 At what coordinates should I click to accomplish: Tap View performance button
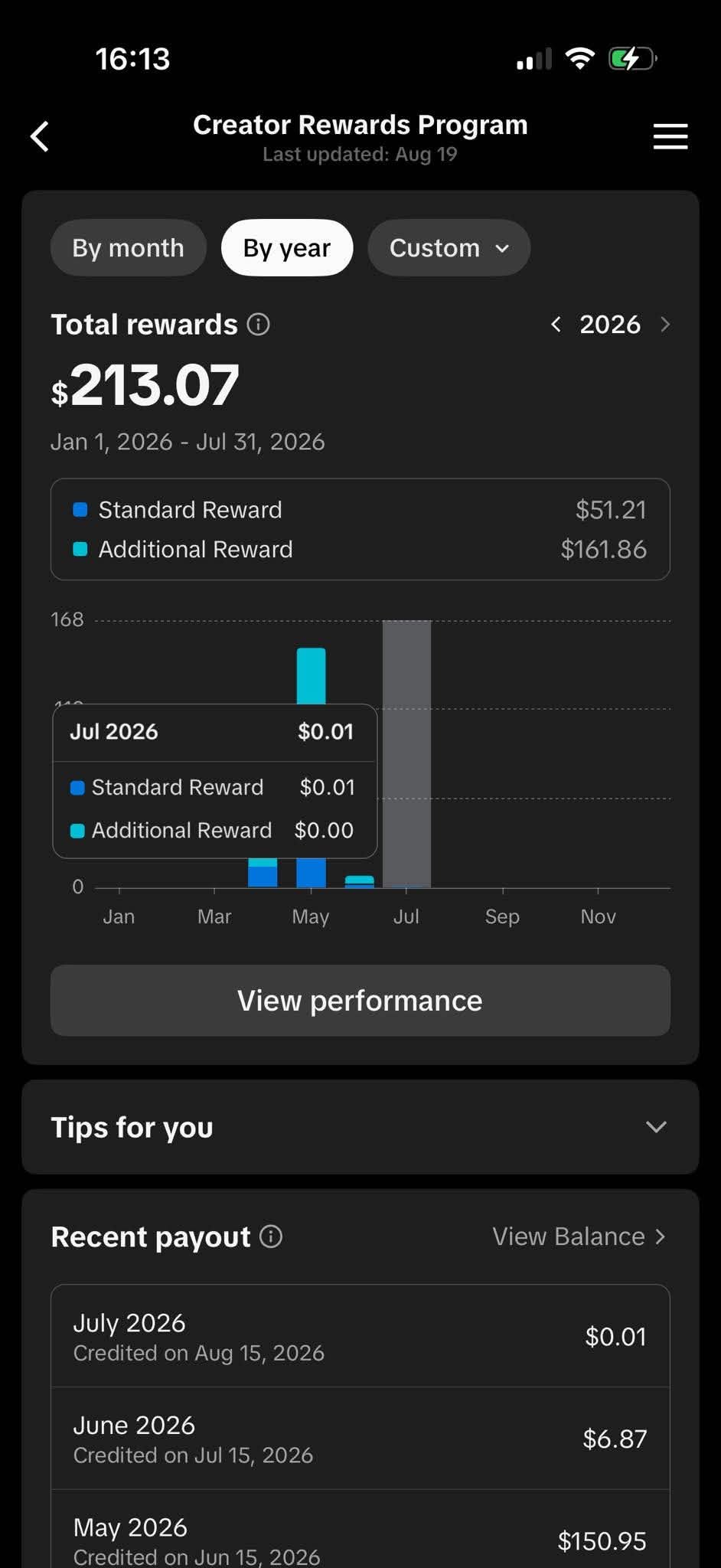click(x=360, y=1001)
